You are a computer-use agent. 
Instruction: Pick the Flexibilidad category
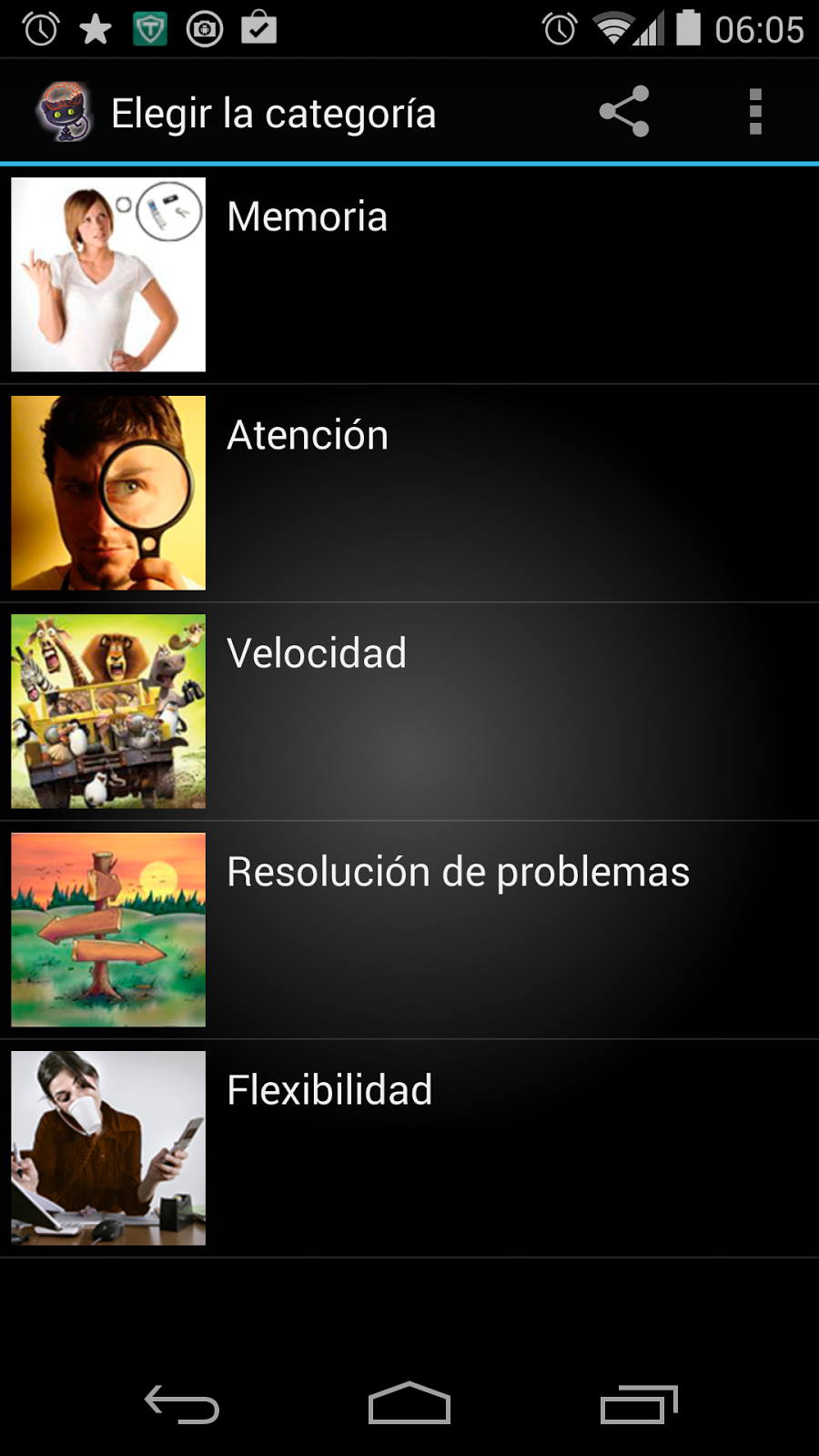(x=409, y=1148)
